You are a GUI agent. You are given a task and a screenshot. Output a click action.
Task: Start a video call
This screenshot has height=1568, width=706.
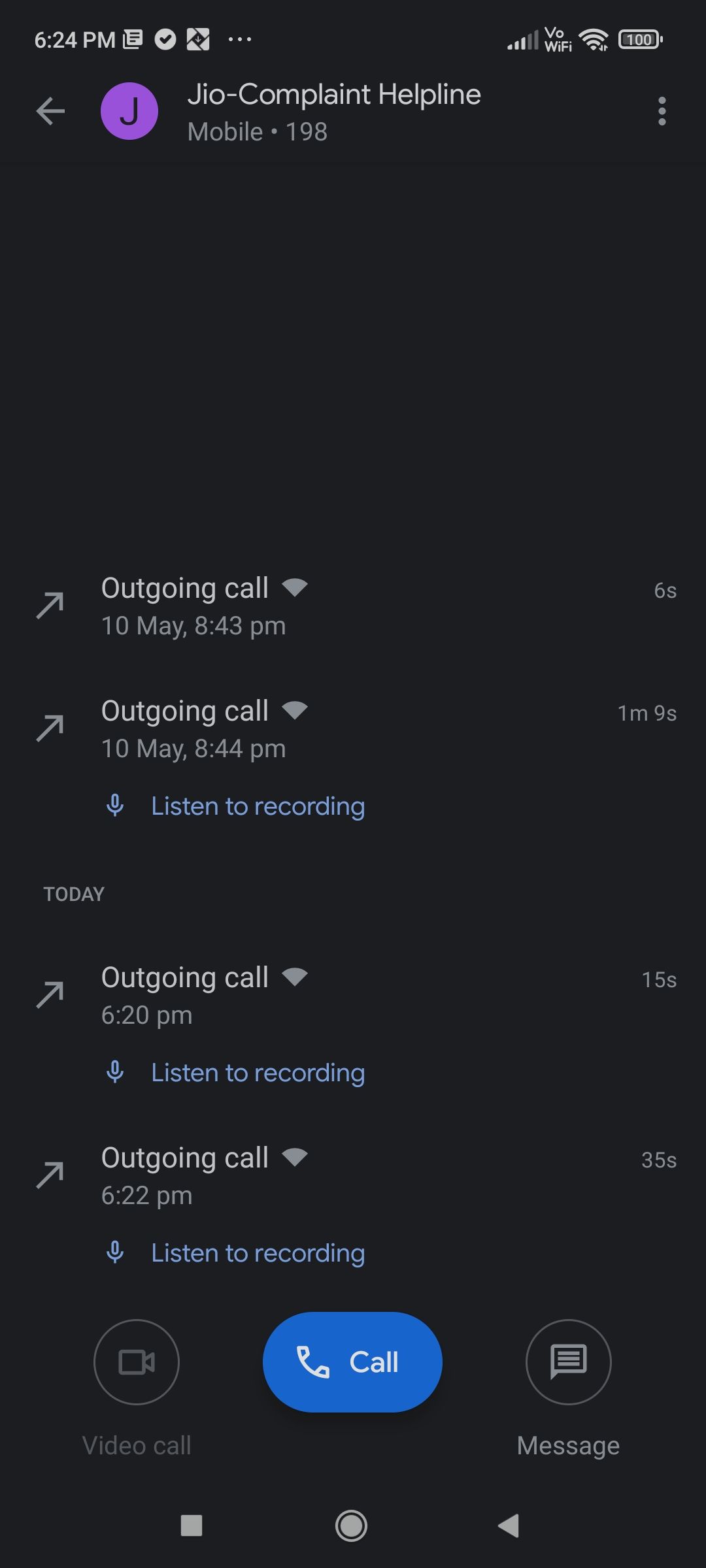pos(137,1362)
